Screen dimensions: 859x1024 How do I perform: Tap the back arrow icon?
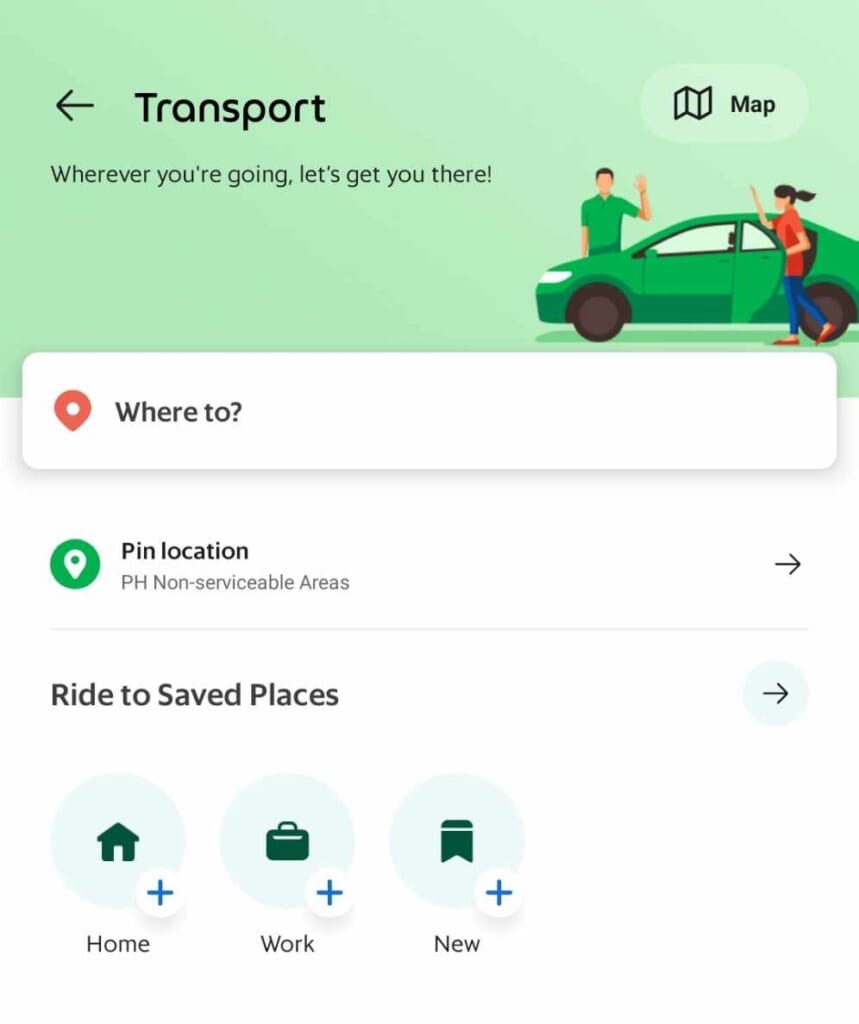74,104
